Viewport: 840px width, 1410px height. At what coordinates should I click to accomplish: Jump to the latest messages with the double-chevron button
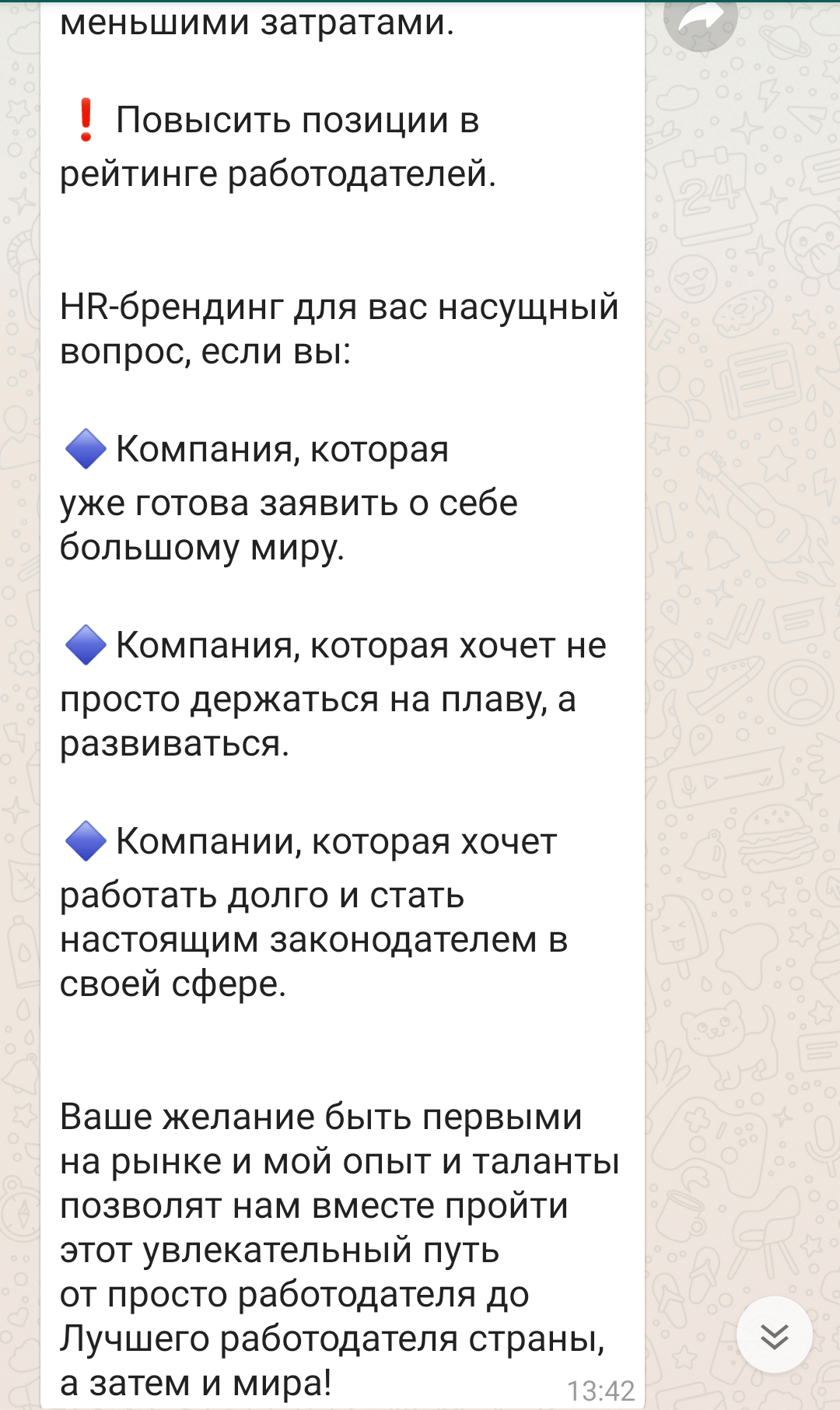(775, 1335)
